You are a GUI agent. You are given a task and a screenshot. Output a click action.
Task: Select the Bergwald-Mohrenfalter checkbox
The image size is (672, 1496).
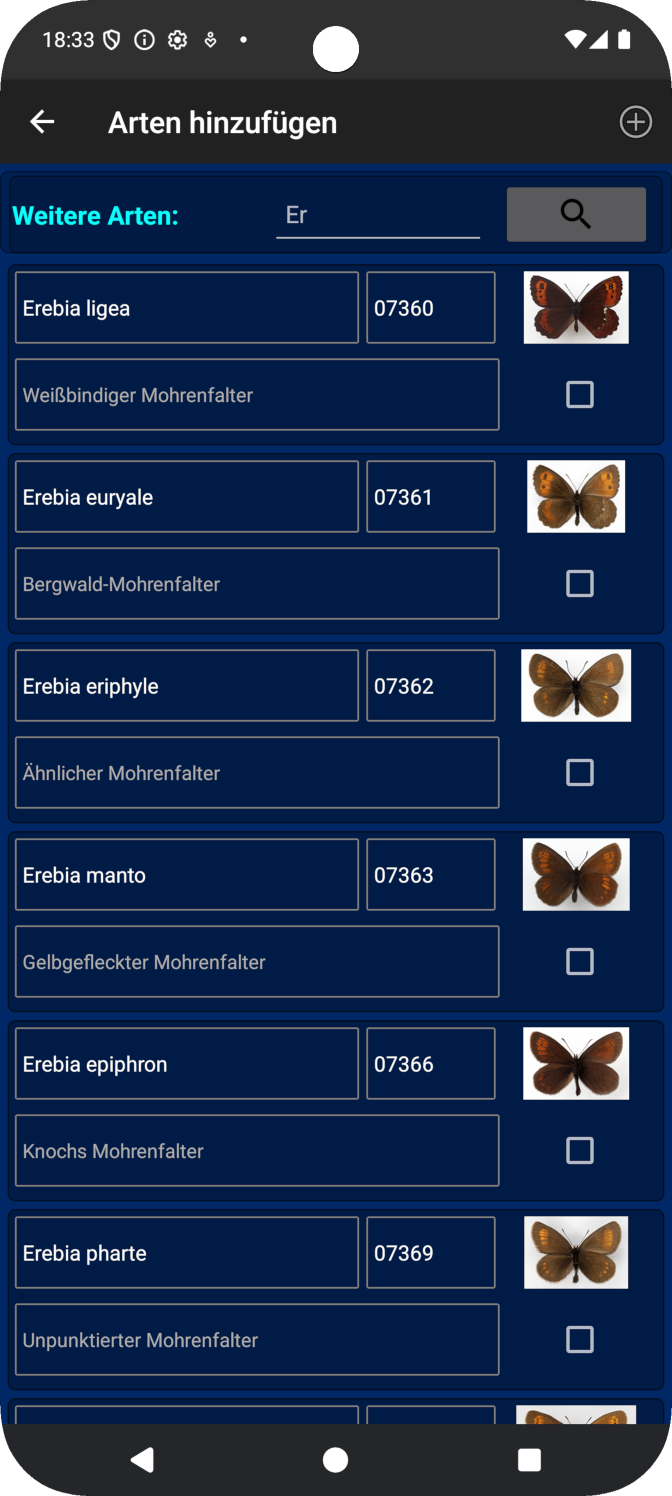click(580, 584)
